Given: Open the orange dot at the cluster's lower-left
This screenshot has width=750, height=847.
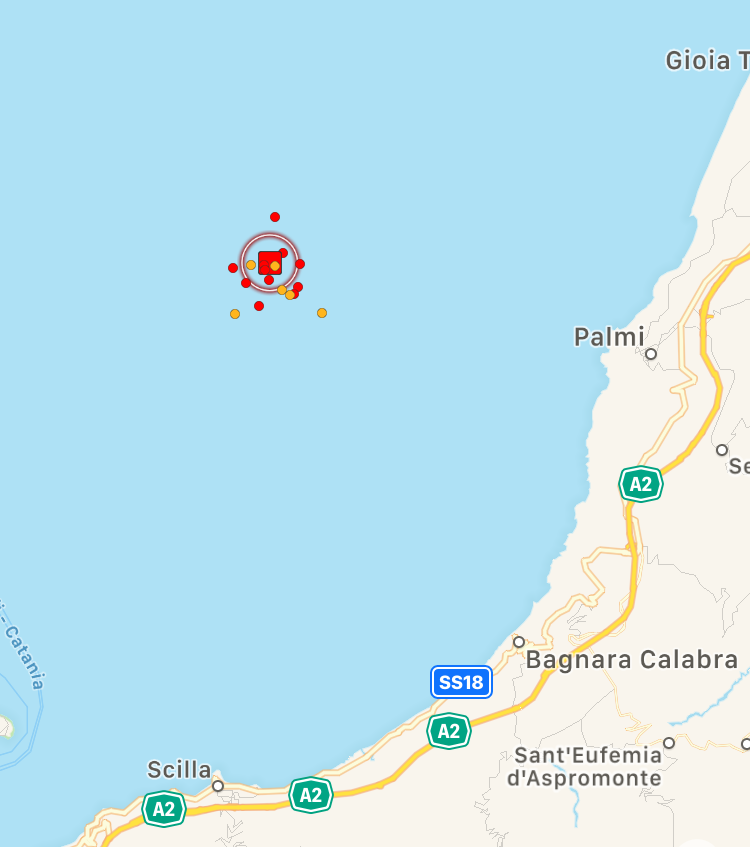Looking at the screenshot, I should pos(235,314).
